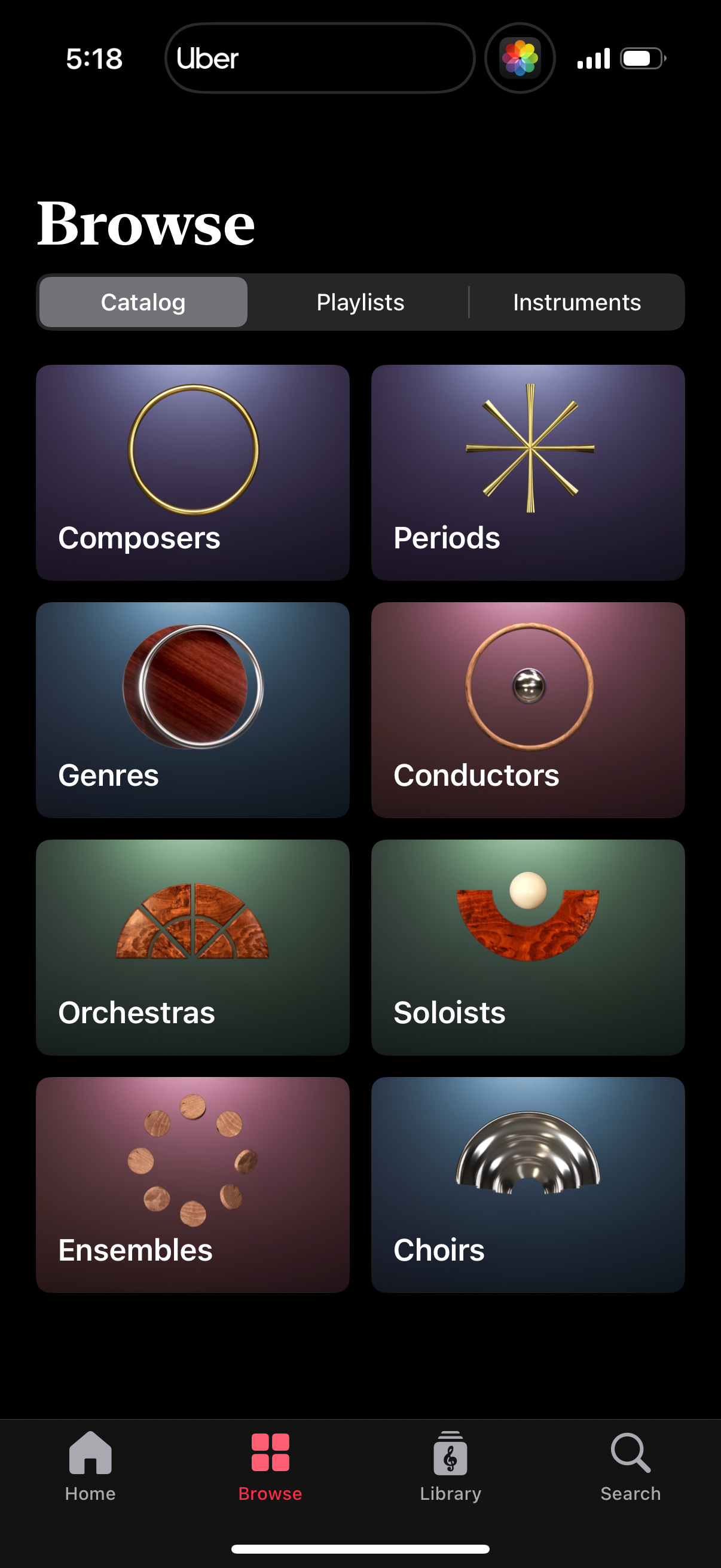This screenshot has height=1568, width=721.
Task: Switch to the Playlists tab
Action: point(360,302)
